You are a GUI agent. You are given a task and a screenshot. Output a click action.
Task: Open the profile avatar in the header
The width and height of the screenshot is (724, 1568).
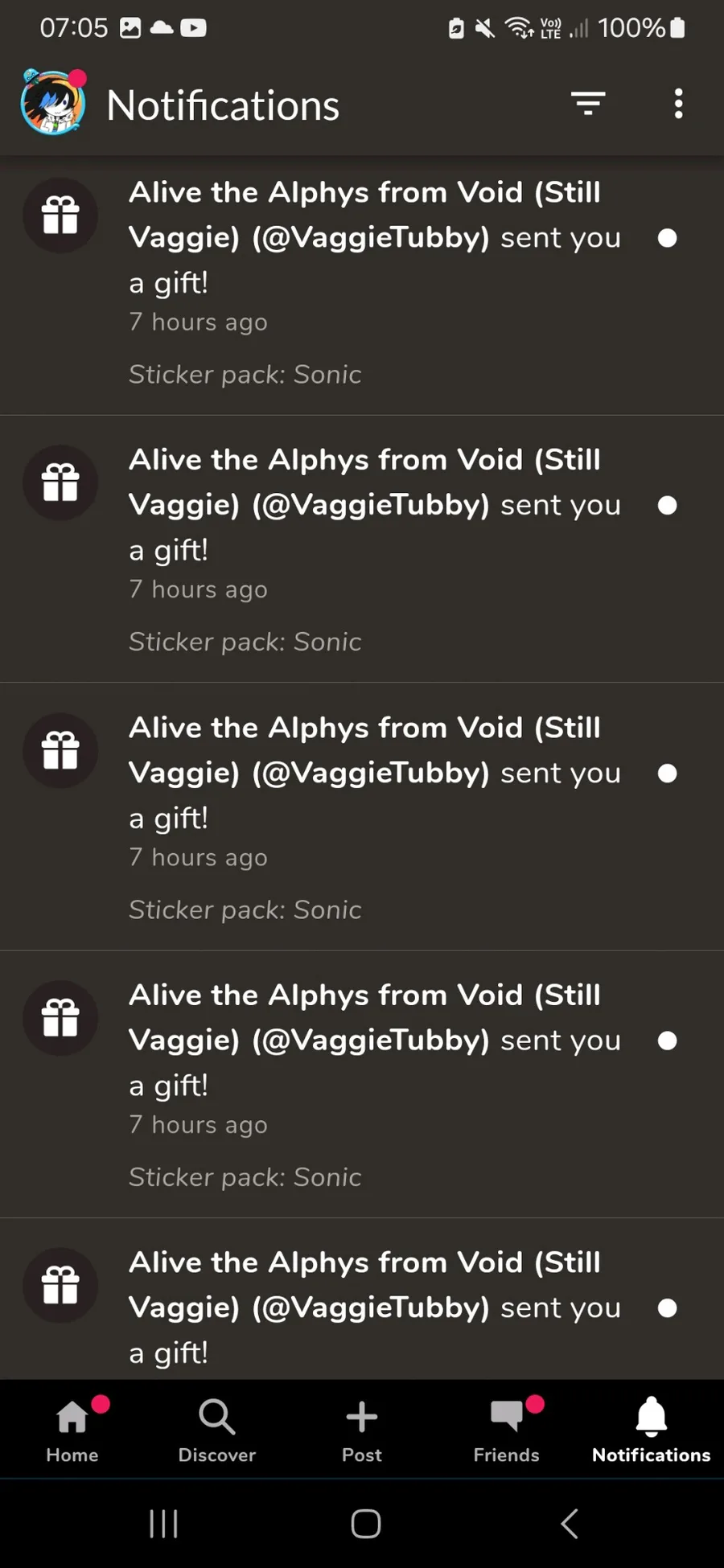(53, 103)
